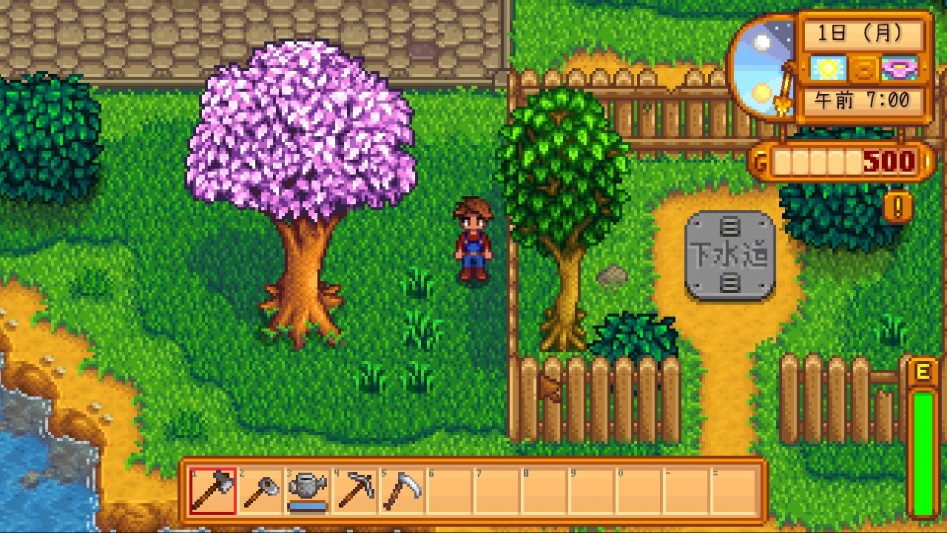Choose the scythe in slot 5

pyautogui.click(x=402, y=491)
